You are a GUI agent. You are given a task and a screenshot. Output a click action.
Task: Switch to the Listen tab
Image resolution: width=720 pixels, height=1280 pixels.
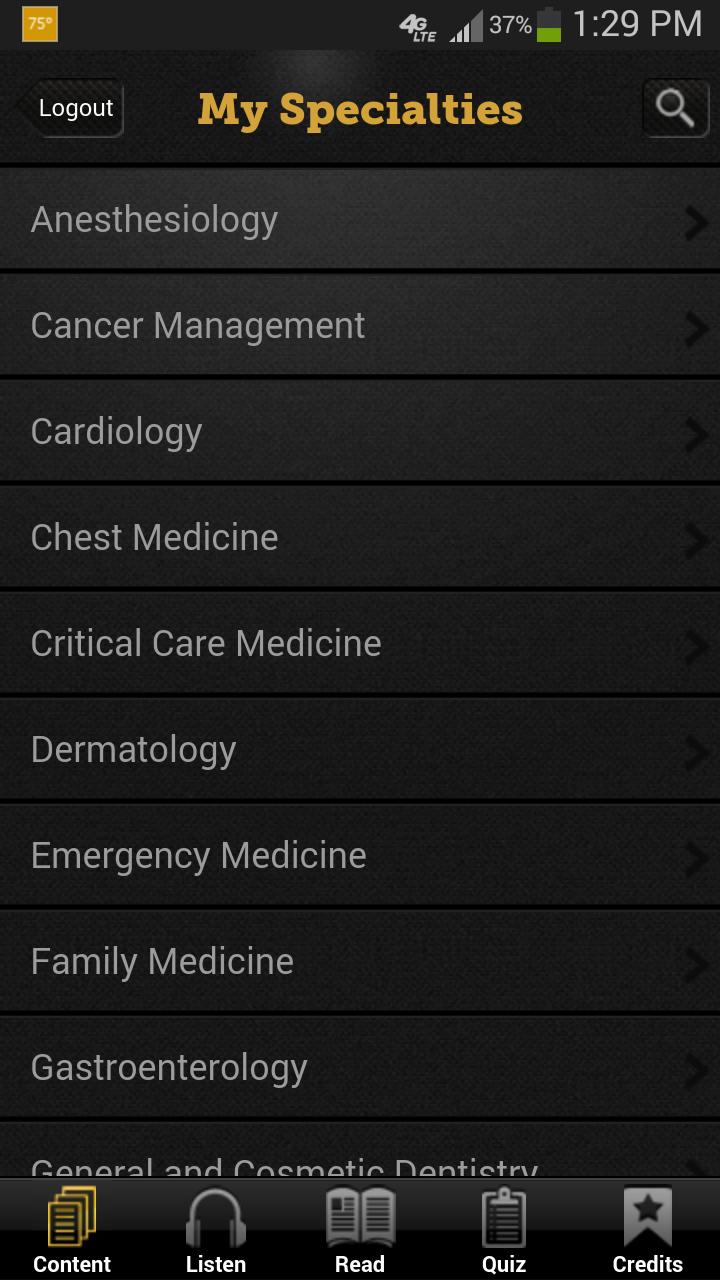point(216,1230)
